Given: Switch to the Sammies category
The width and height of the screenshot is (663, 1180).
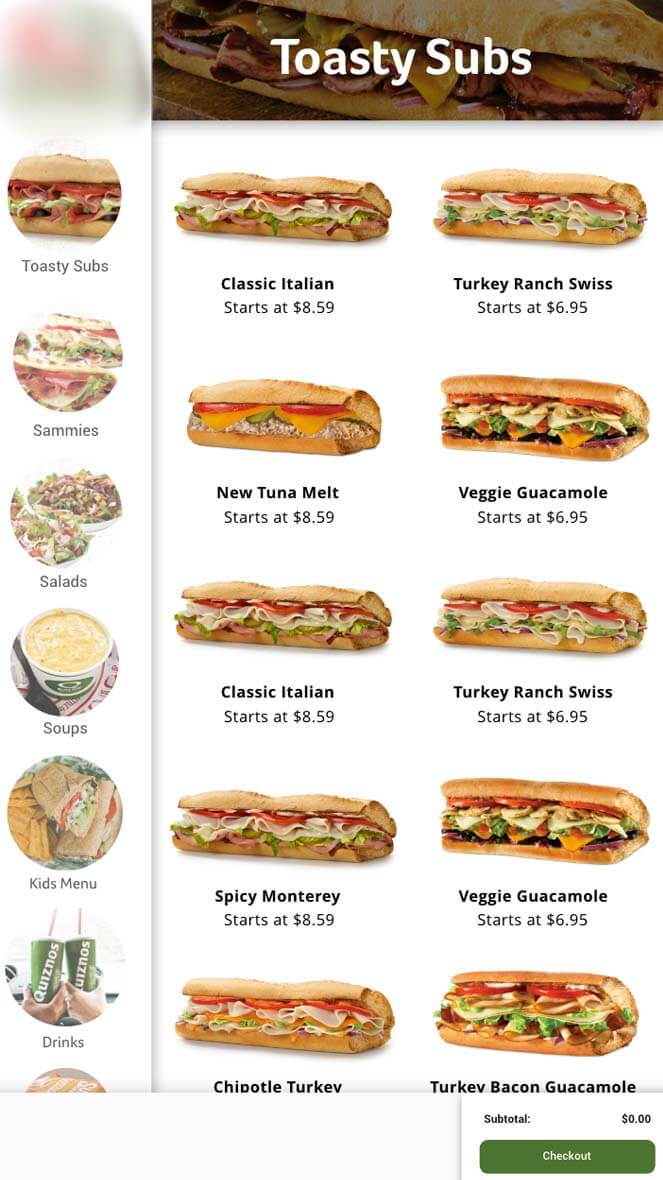Looking at the screenshot, I should pyautogui.click(x=67, y=376).
